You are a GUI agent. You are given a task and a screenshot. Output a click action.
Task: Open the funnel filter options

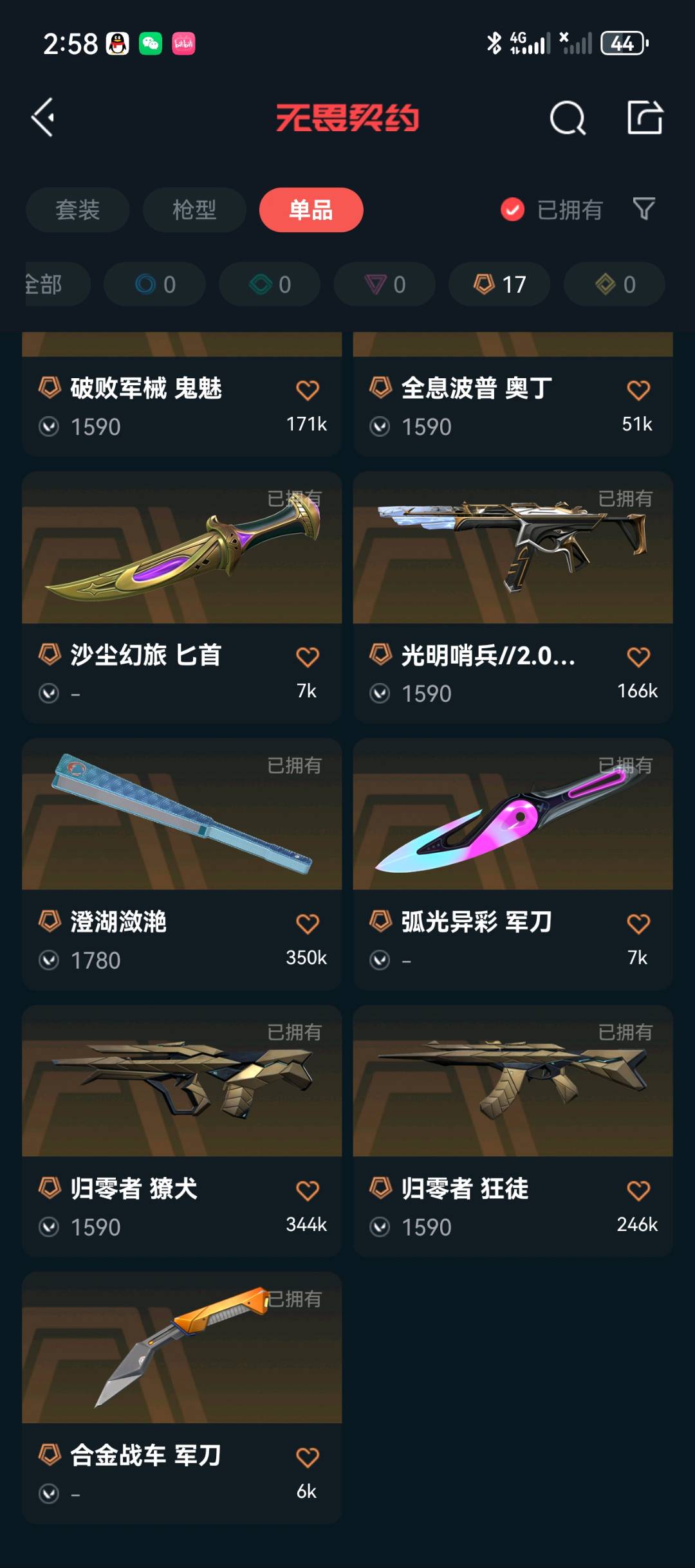pyautogui.click(x=644, y=208)
